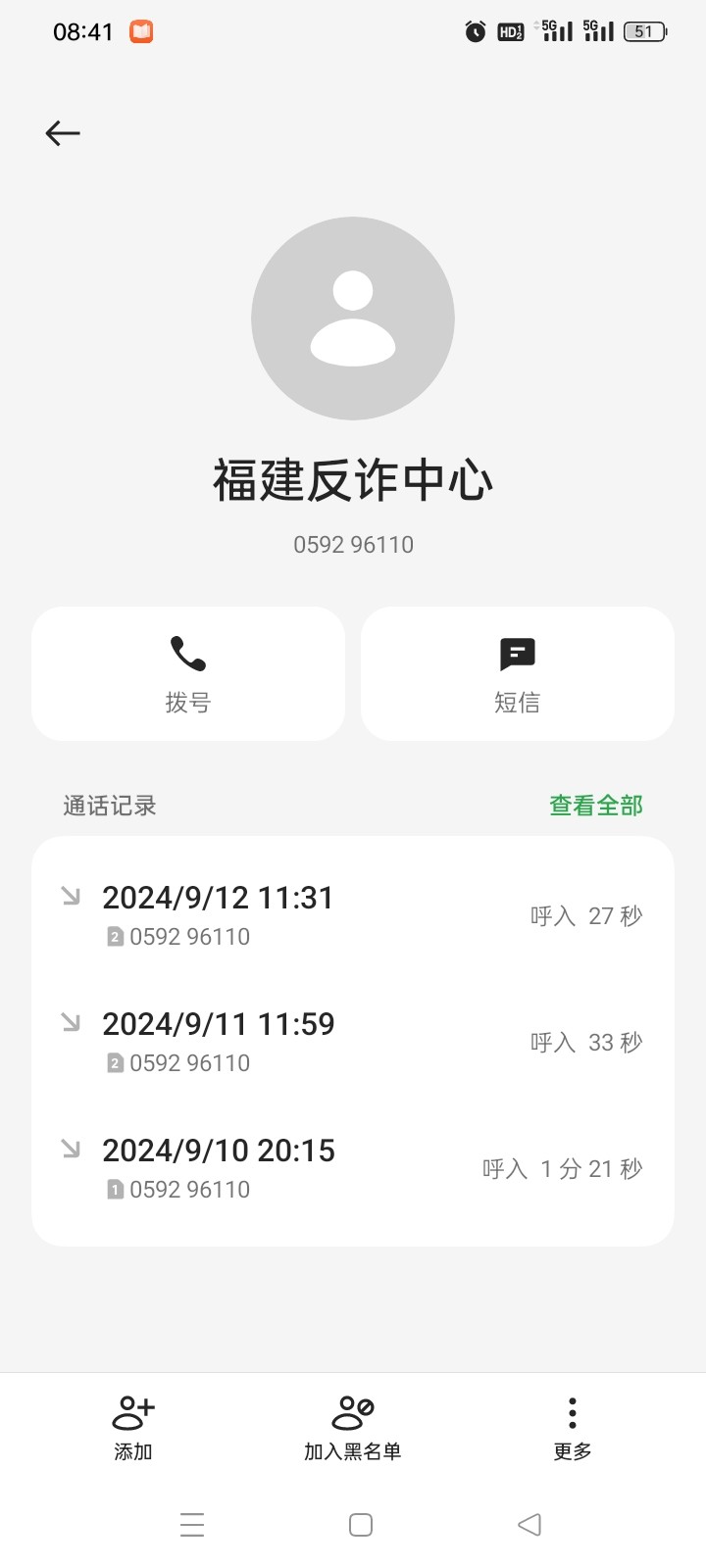Open the 2024/9/11 11:59 call record
The width and height of the screenshot is (706, 1568).
click(353, 1042)
